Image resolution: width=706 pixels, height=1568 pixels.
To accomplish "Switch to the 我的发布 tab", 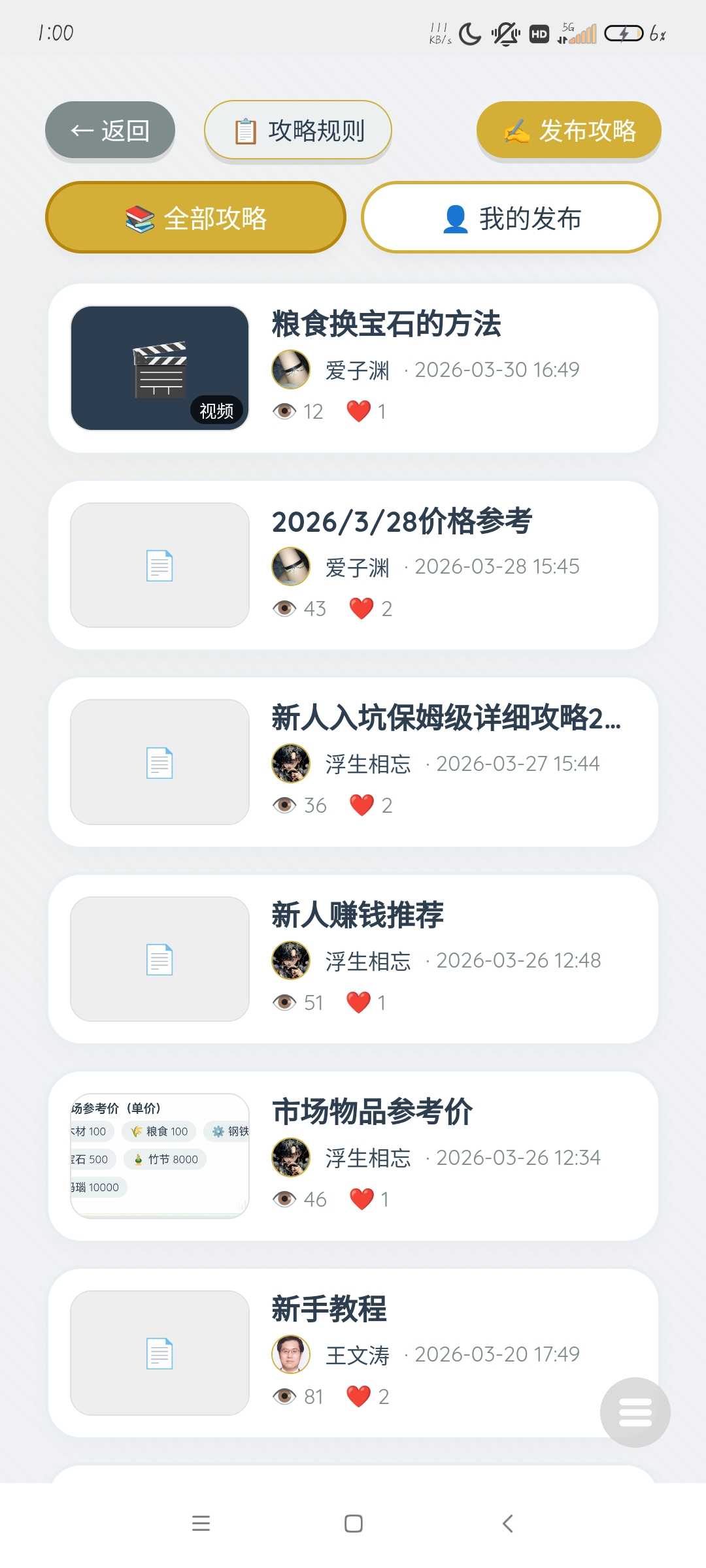I will pyautogui.click(x=511, y=218).
